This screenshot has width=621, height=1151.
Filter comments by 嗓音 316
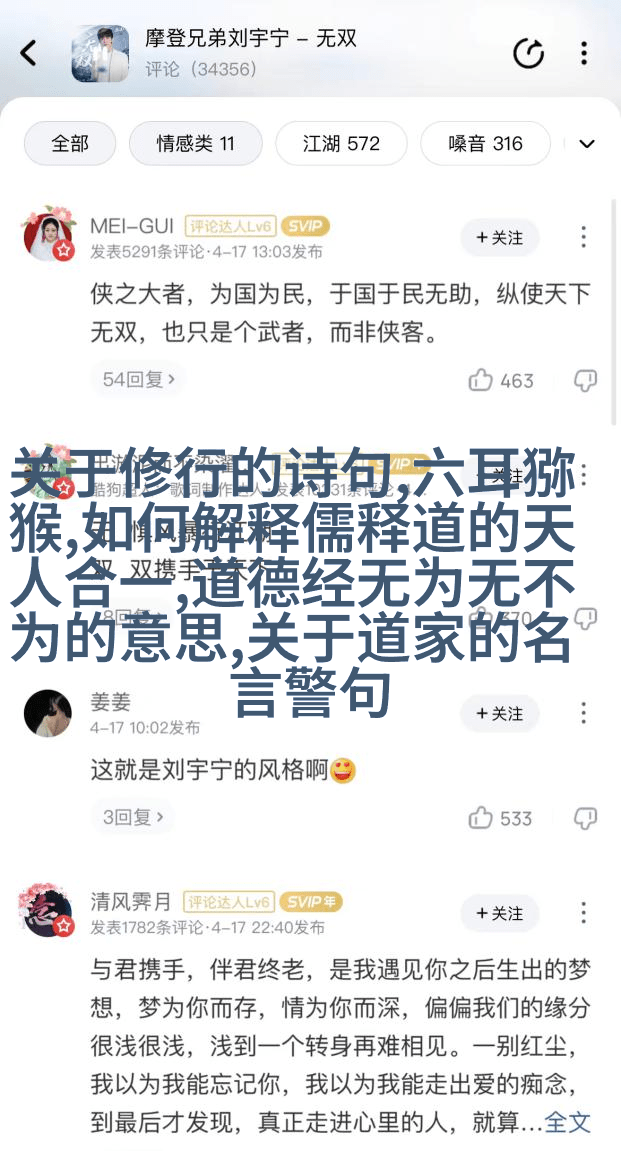485,144
